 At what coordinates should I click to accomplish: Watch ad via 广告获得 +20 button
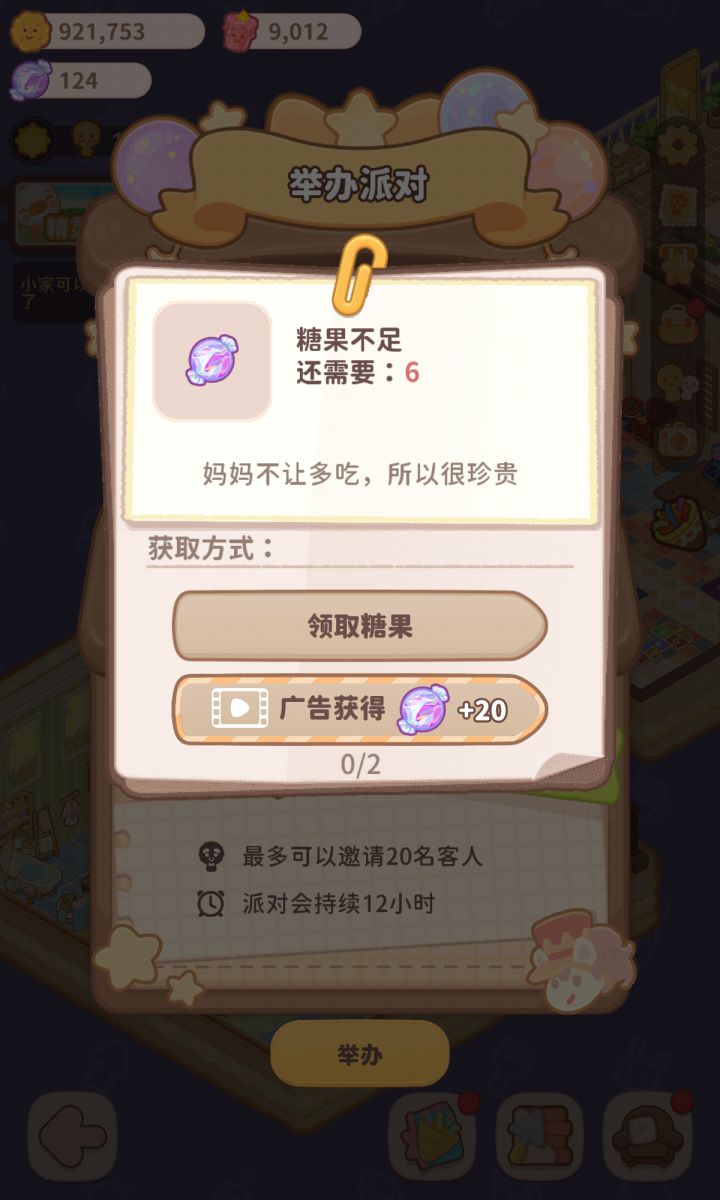[360, 709]
